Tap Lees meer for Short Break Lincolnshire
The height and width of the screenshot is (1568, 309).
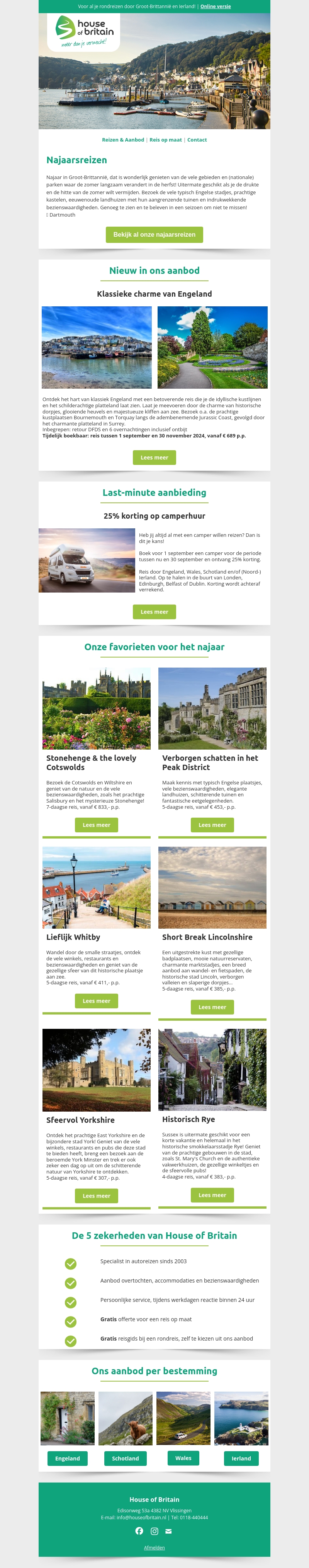212,1007
